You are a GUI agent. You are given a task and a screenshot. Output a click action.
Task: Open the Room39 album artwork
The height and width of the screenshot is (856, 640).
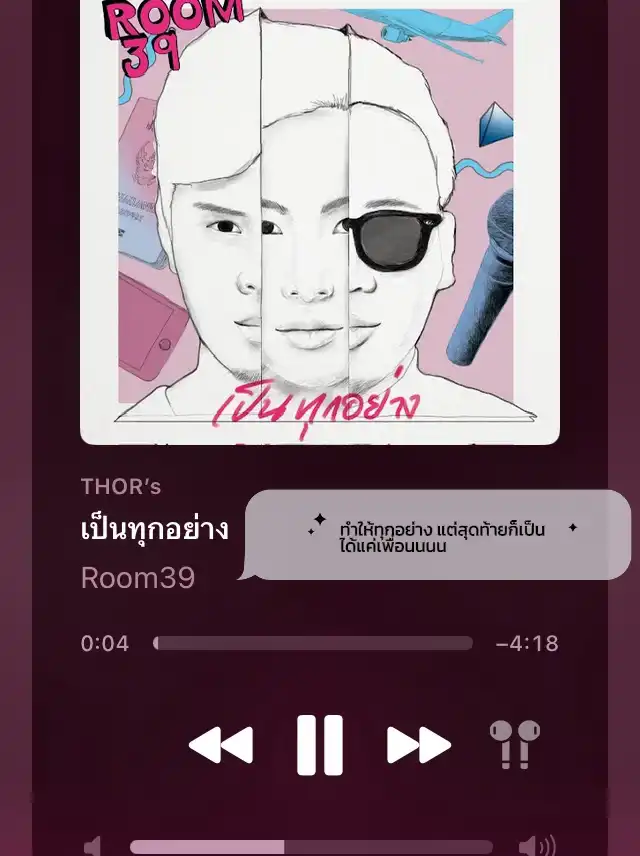point(320,220)
